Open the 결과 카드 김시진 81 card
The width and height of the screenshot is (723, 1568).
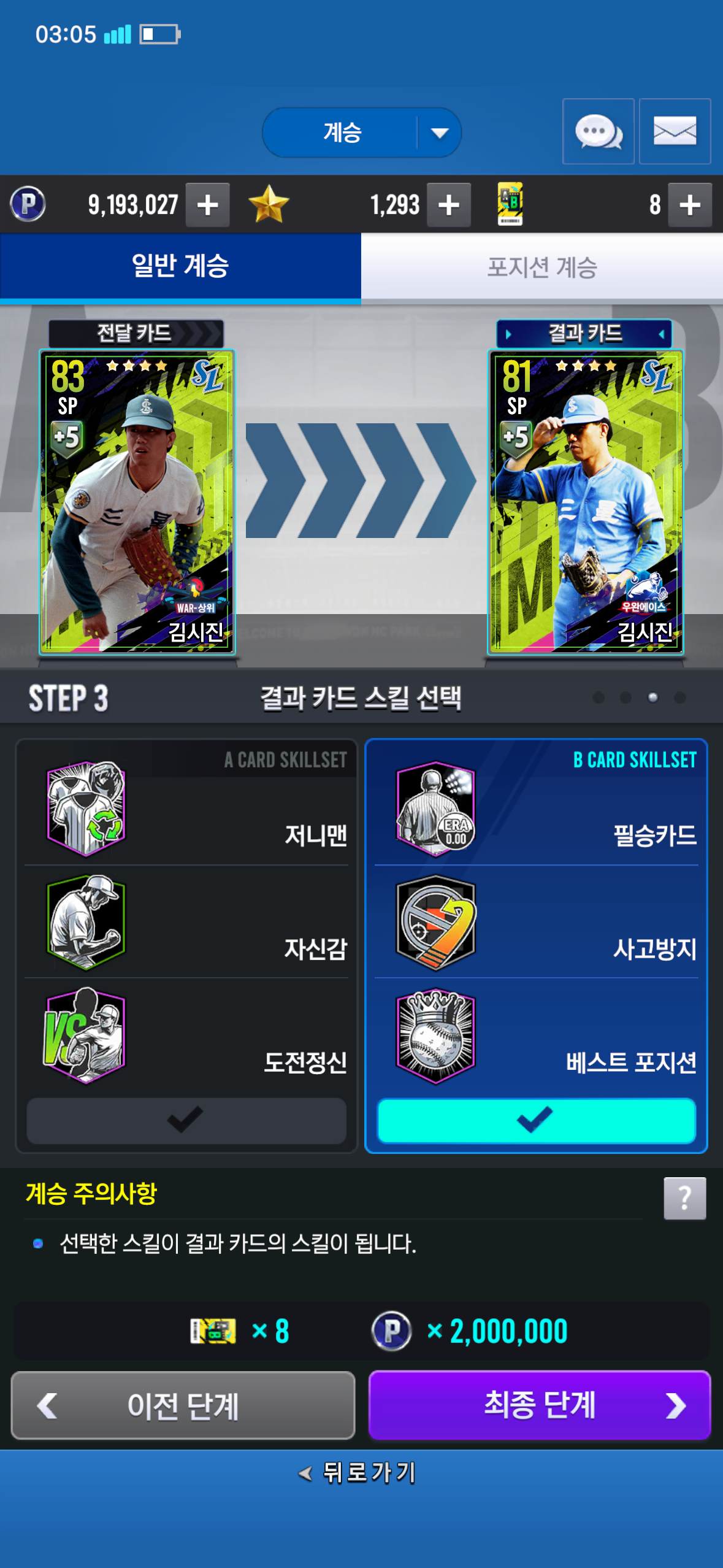586,501
